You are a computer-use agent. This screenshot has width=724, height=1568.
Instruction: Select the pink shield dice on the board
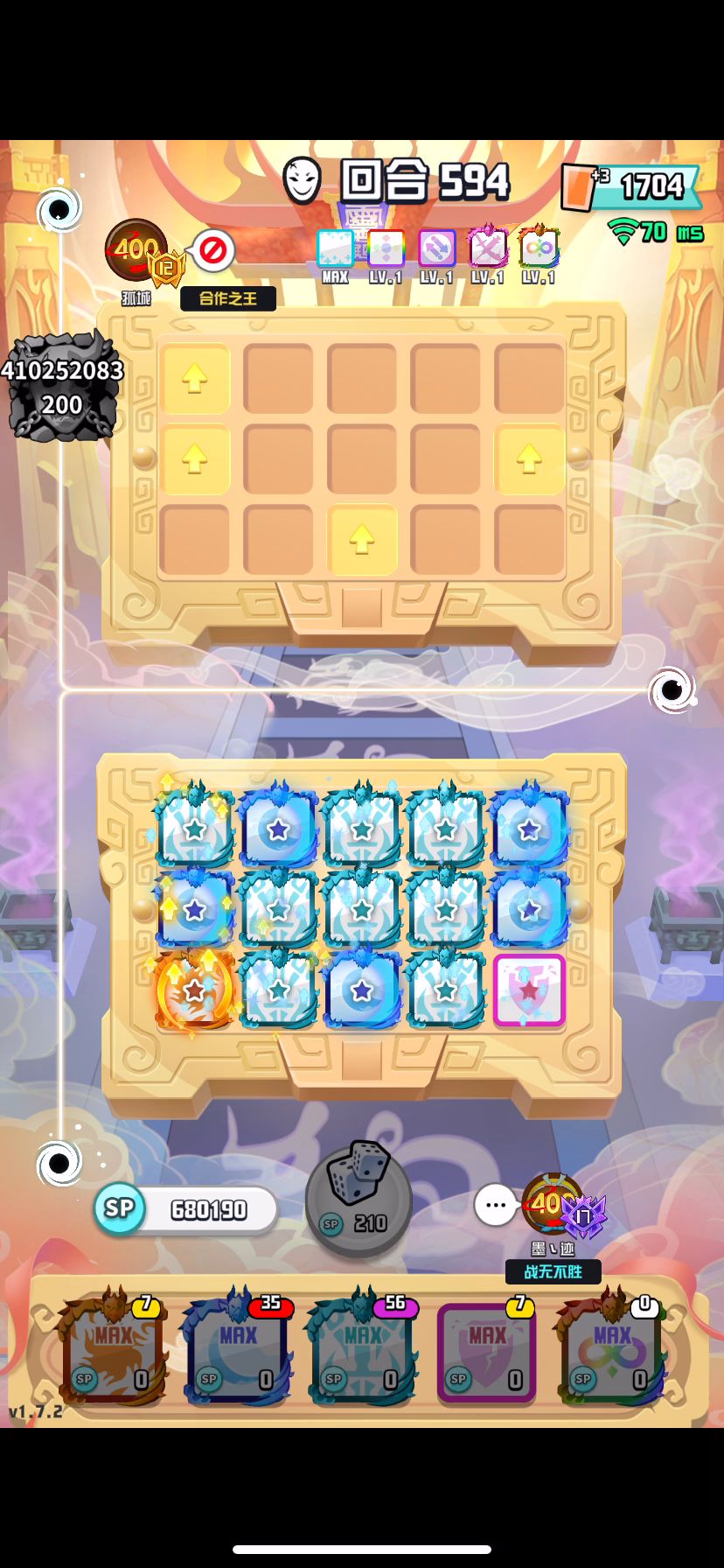(x=529, y=990)
